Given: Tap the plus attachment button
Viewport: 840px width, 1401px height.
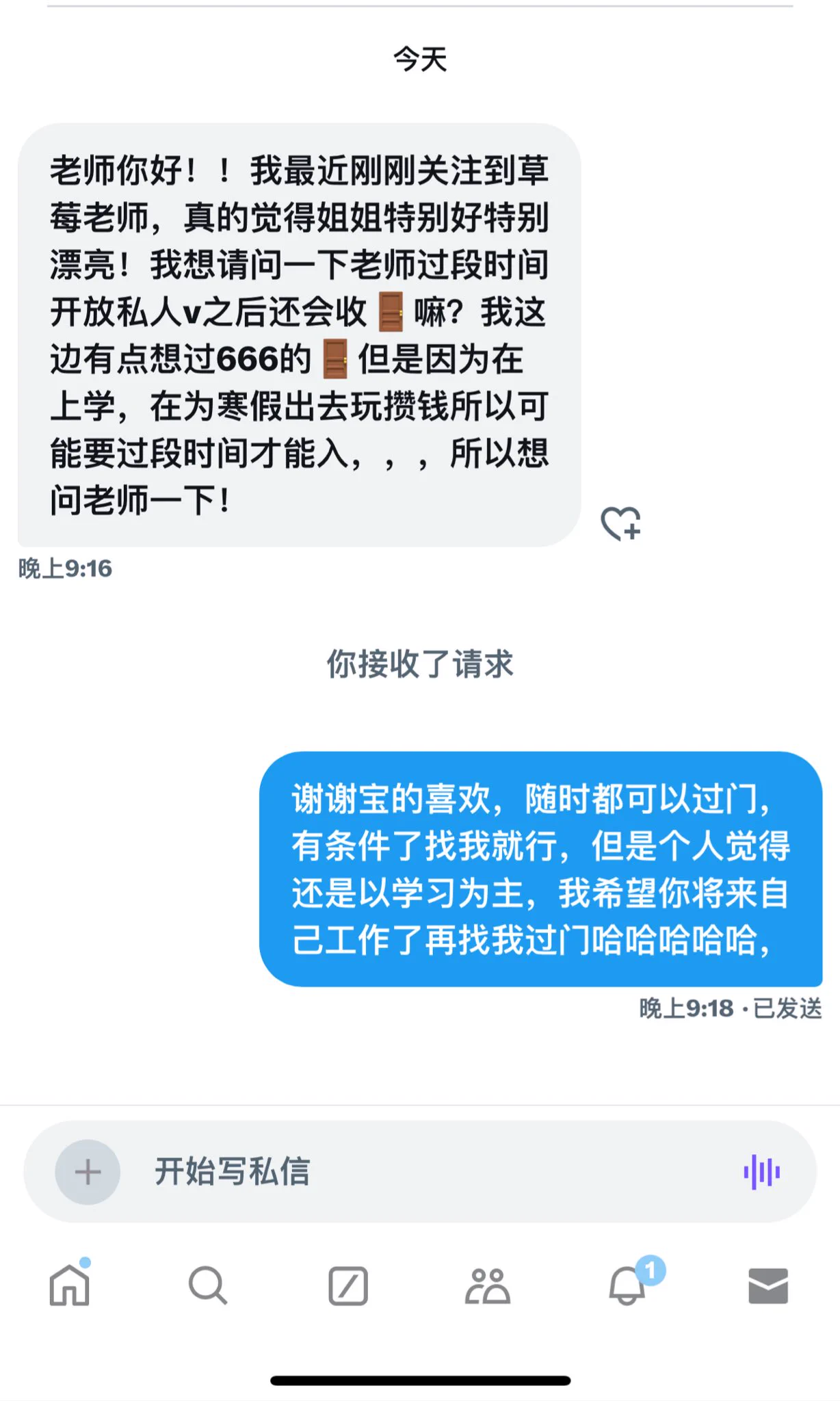Looking at the screenshot, I should (88, 1172).
